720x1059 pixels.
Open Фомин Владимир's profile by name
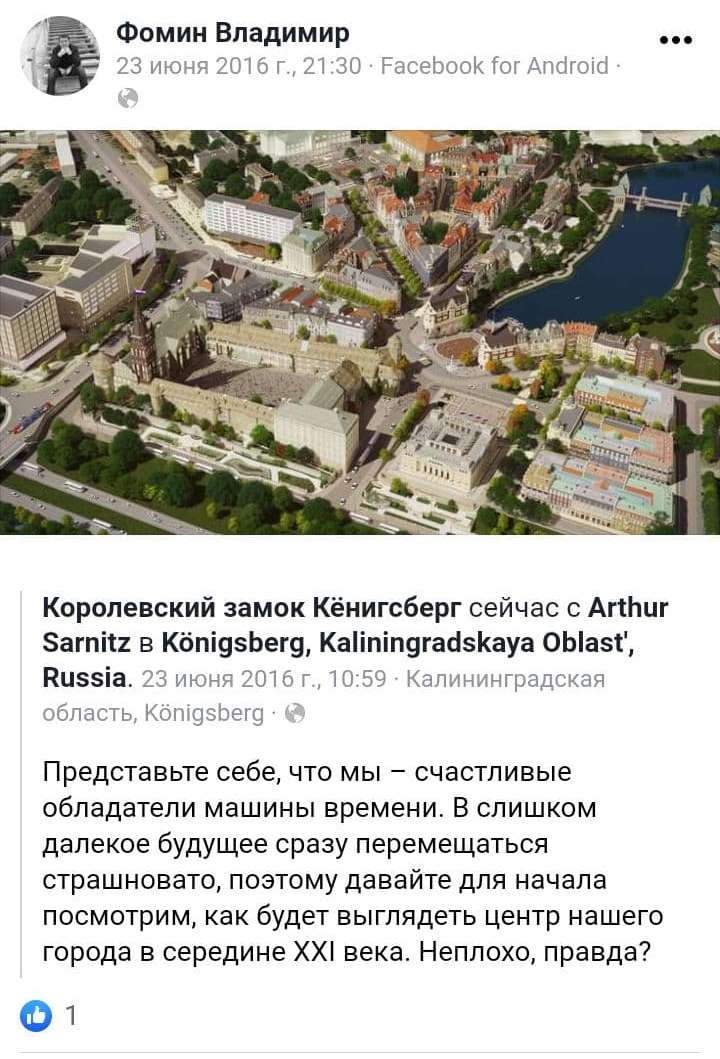tap(233, 34)
